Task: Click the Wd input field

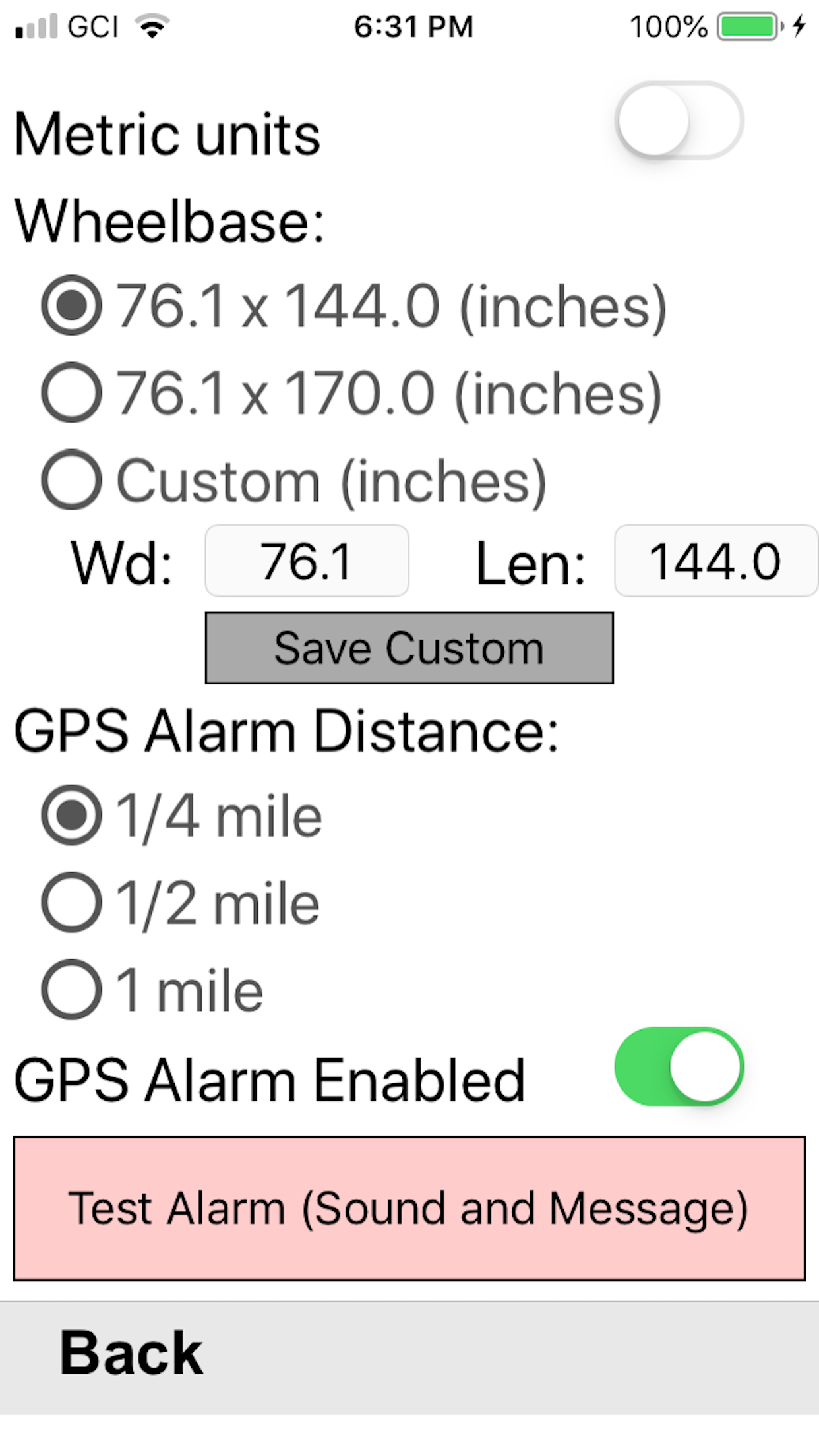Action: pos(306,561)
